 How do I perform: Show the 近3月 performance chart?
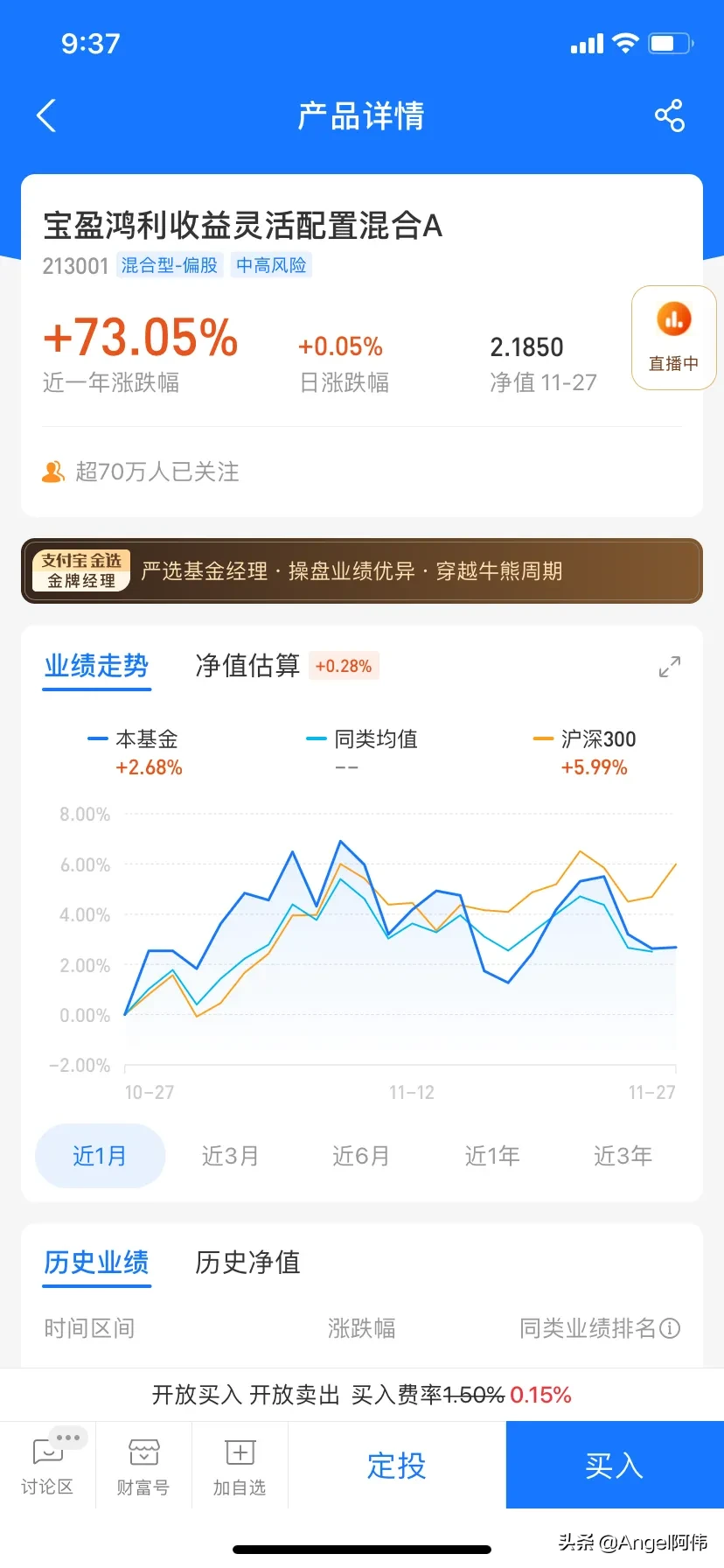pos(230,1156)
